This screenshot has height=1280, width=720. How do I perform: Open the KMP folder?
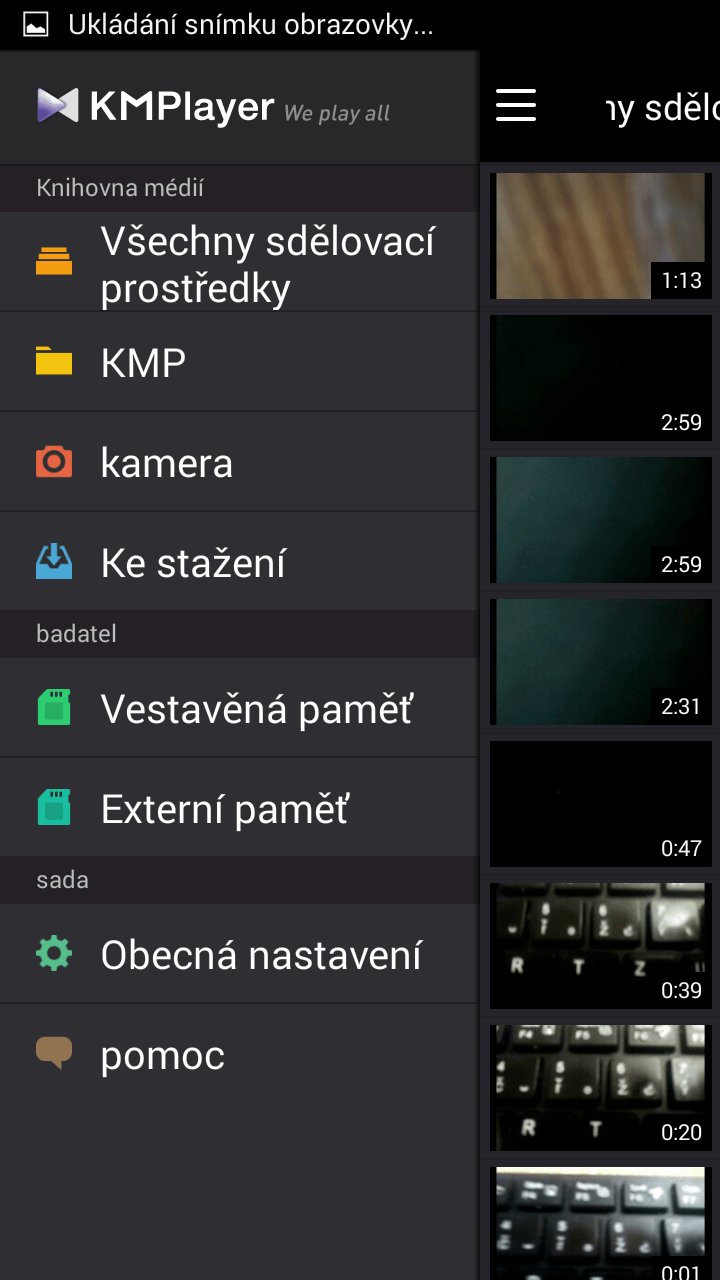[x=239, y=362]
